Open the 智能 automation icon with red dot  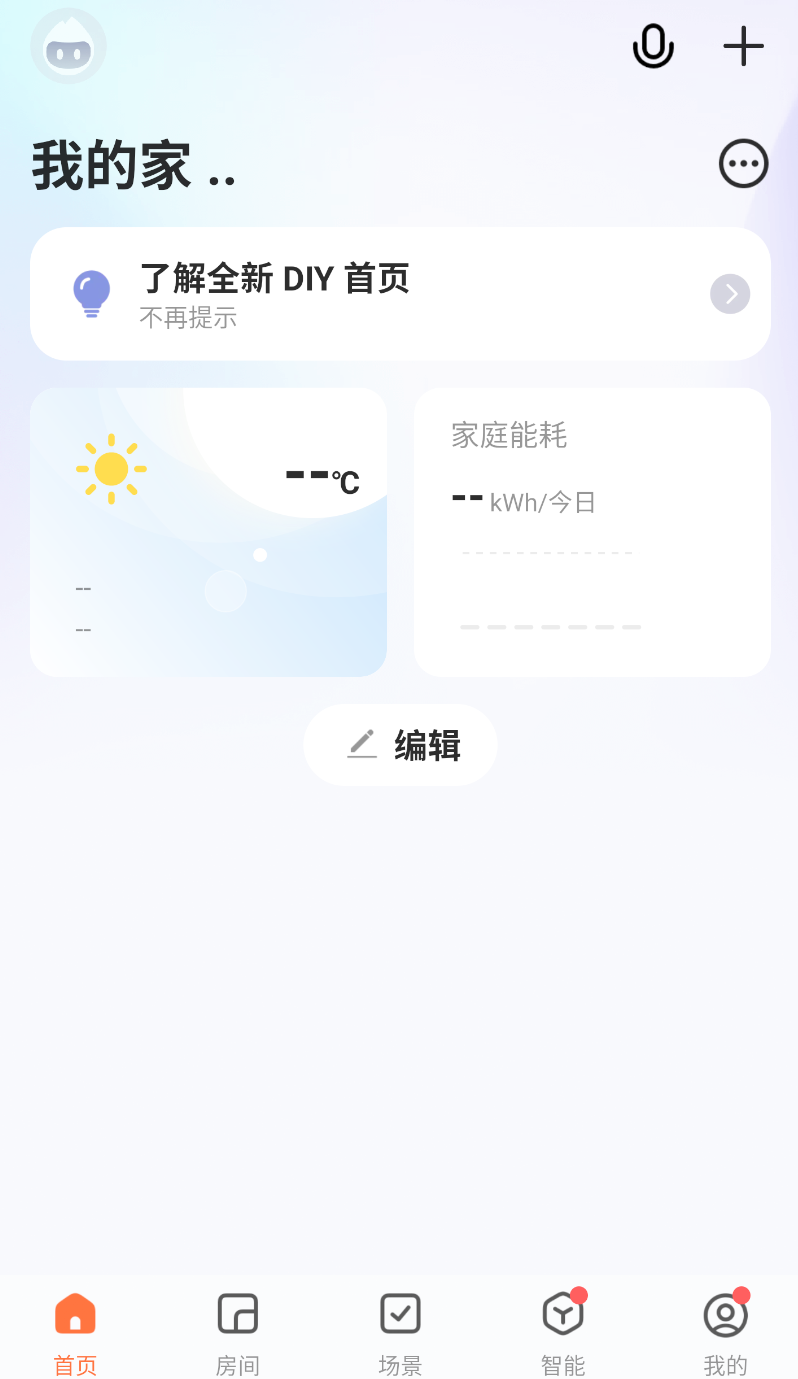[x=562, y=1313]
